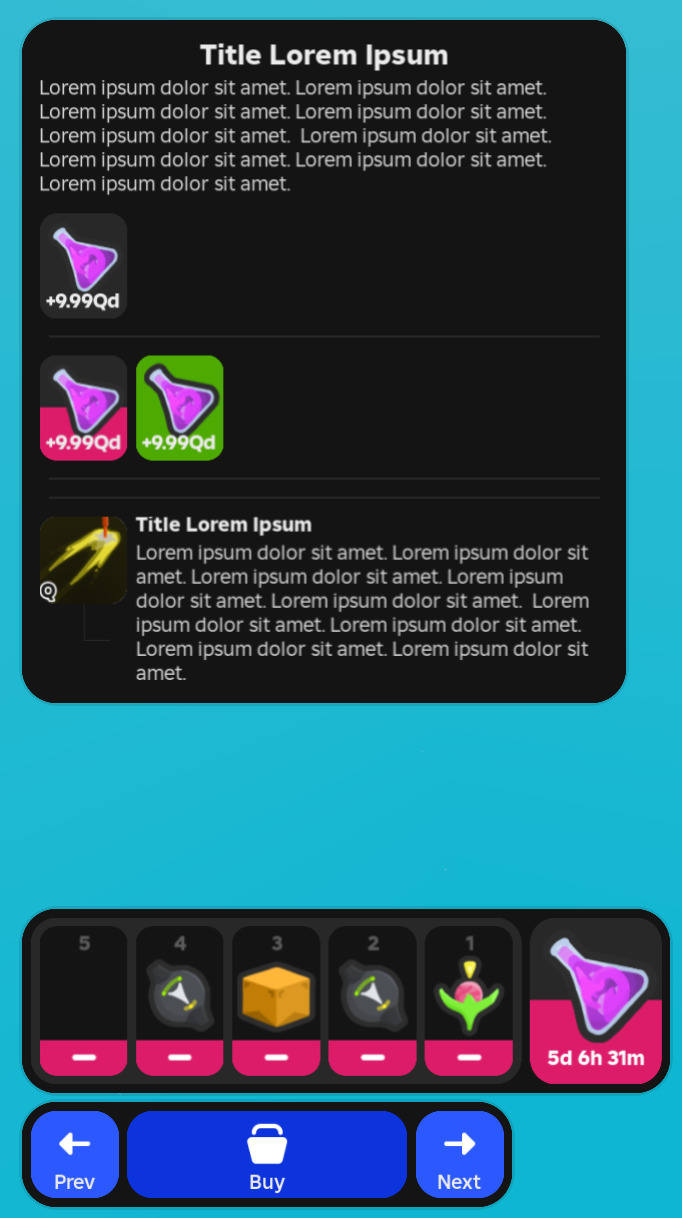Open the potion tile with 5d 6h 31m timer

(596, 1000)
